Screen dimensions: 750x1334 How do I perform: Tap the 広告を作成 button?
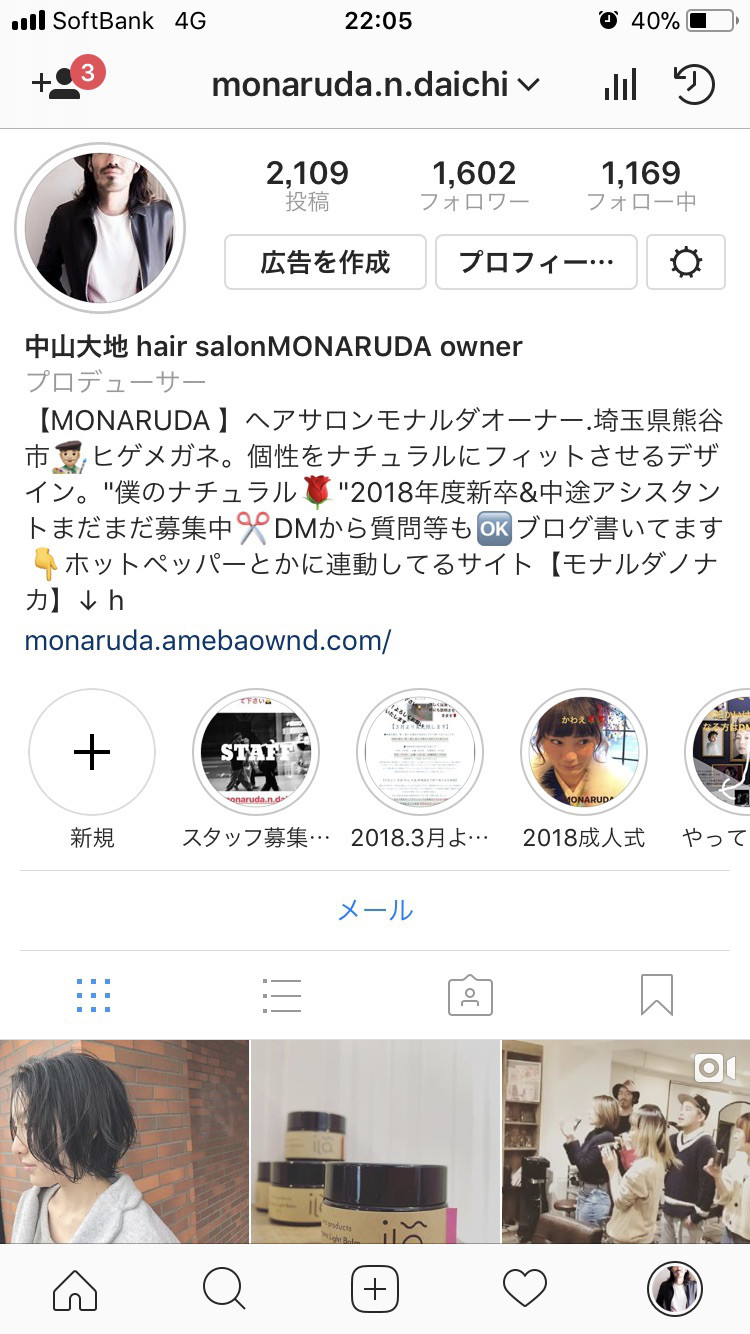coord(325,262)
